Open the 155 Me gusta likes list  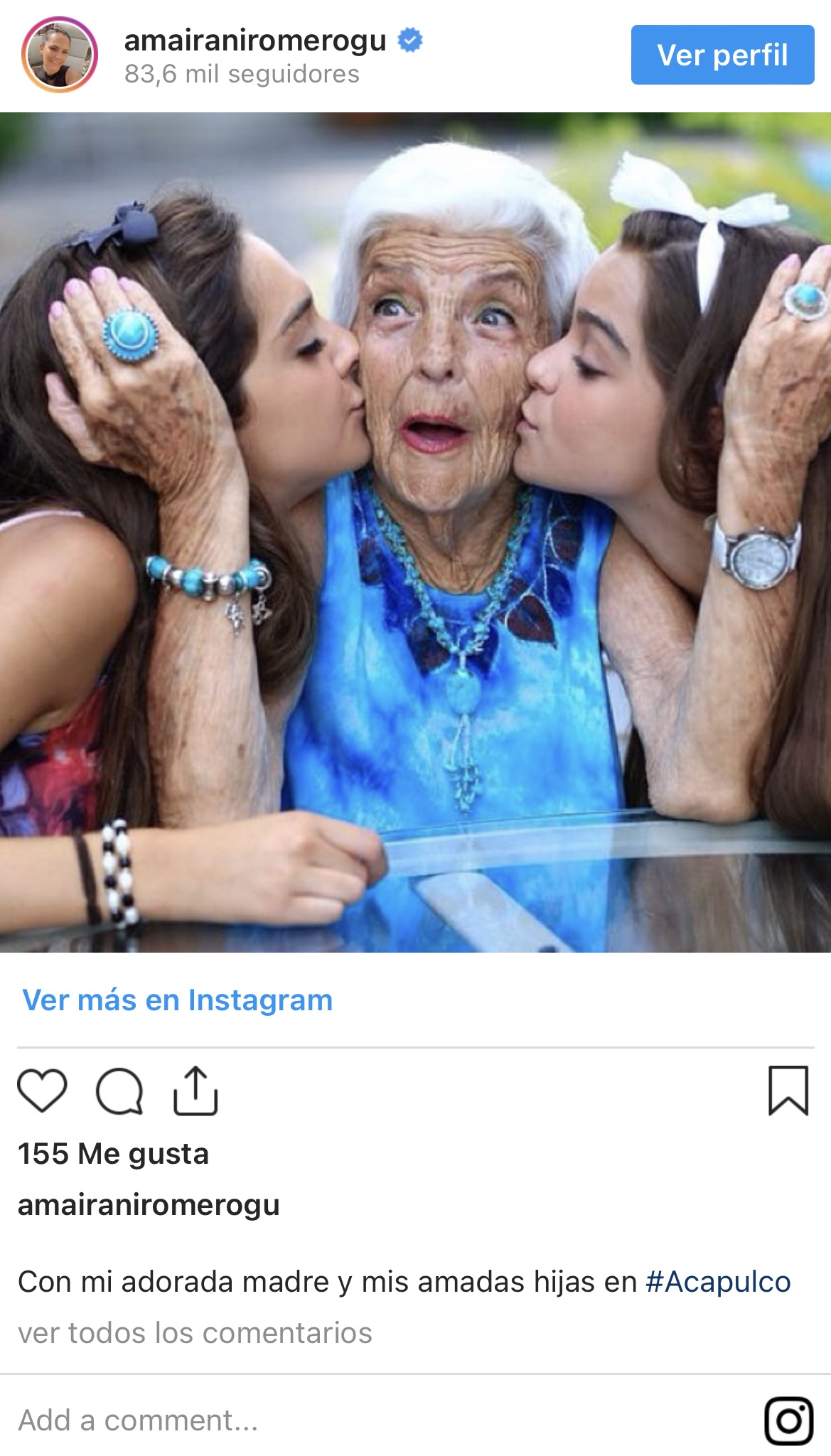click(113, 1154)
